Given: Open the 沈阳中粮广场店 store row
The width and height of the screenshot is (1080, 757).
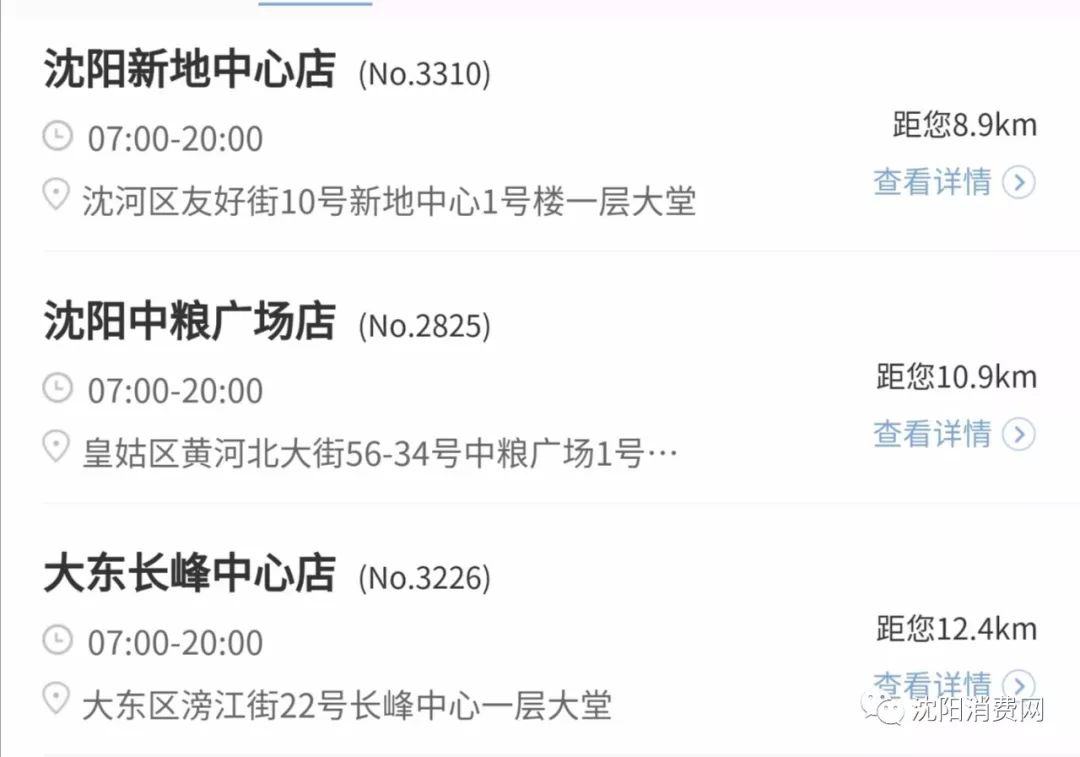Looking at the screenshot, I should tap(190, 324).
